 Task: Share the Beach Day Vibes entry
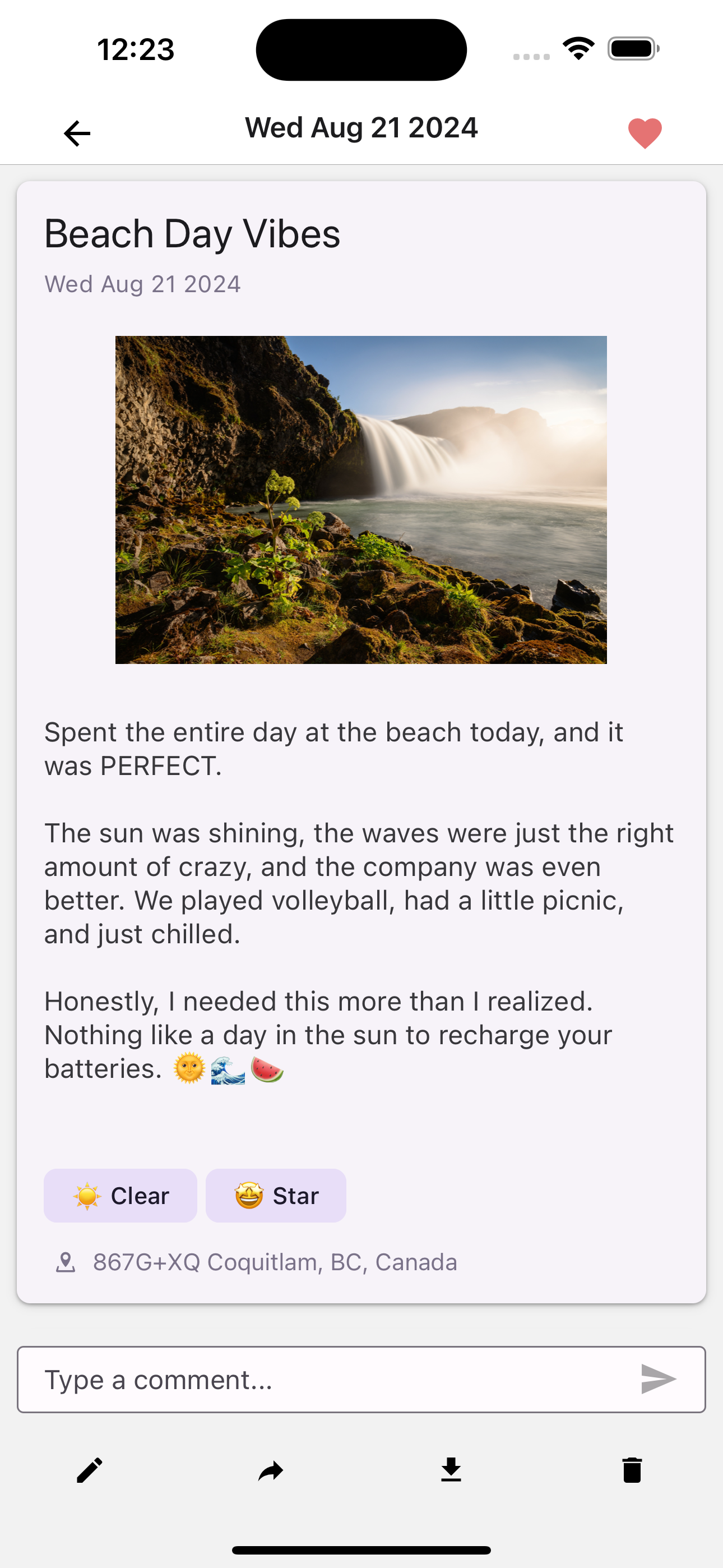click(270, 1470)
